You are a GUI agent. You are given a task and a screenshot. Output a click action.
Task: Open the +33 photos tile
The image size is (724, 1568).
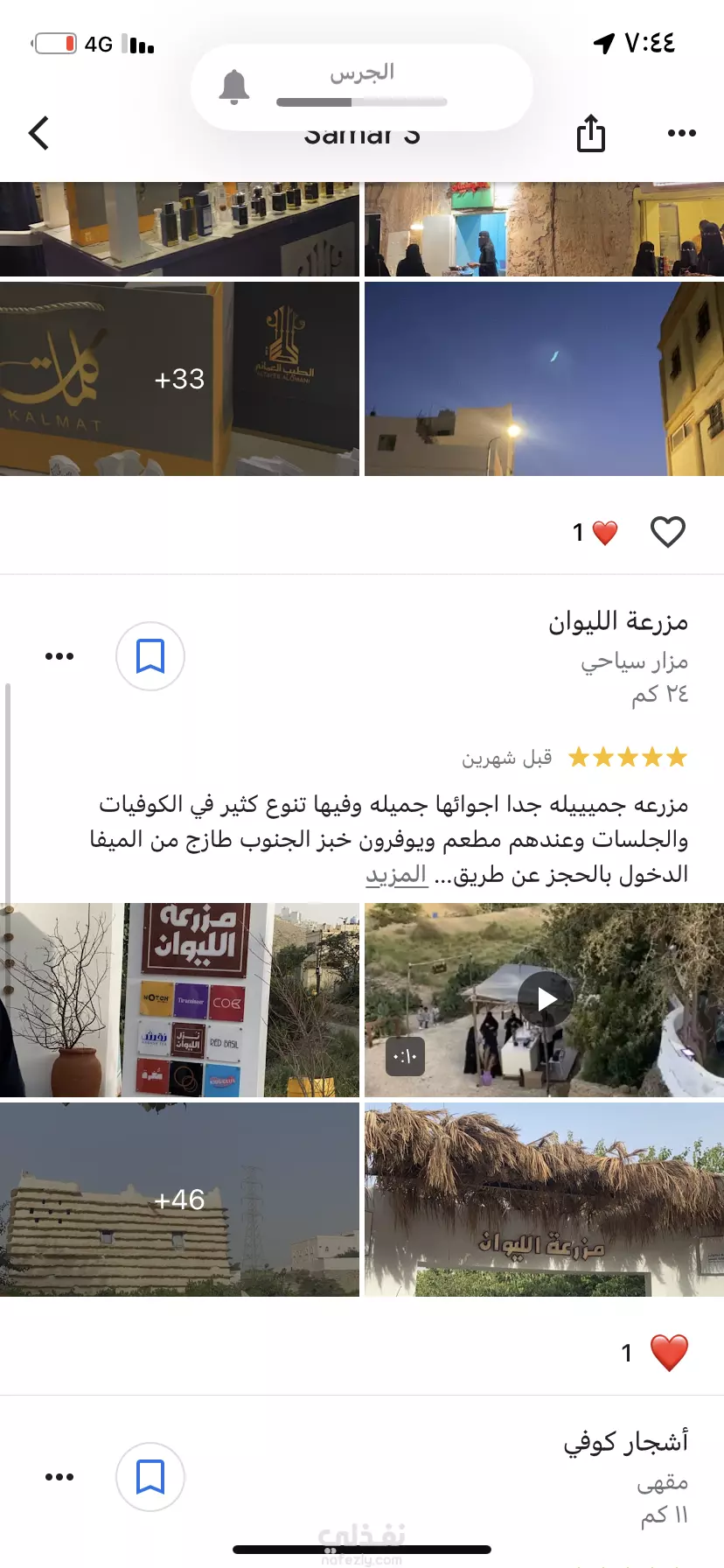click(x=179, y=379)
